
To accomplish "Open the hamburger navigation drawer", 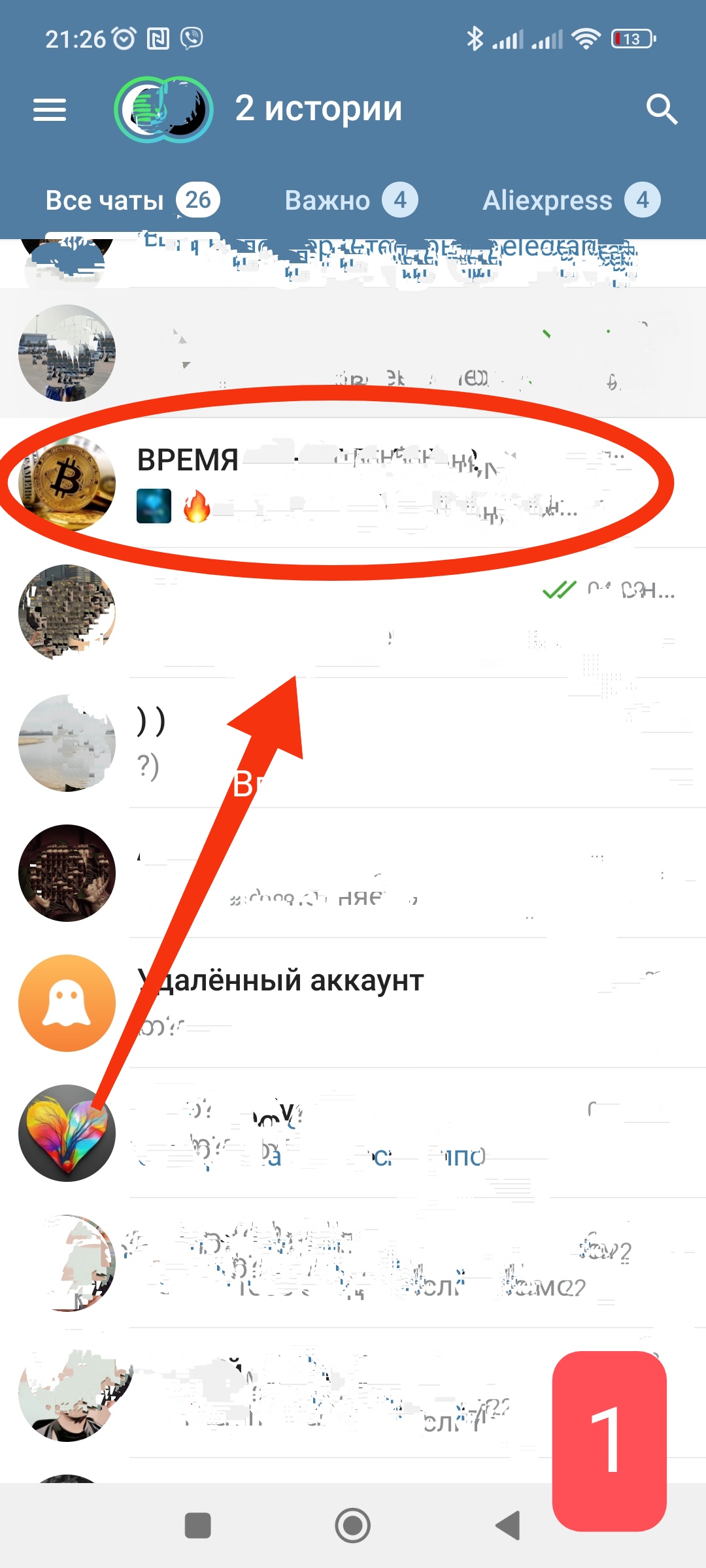I will click(x=50, y=110).
